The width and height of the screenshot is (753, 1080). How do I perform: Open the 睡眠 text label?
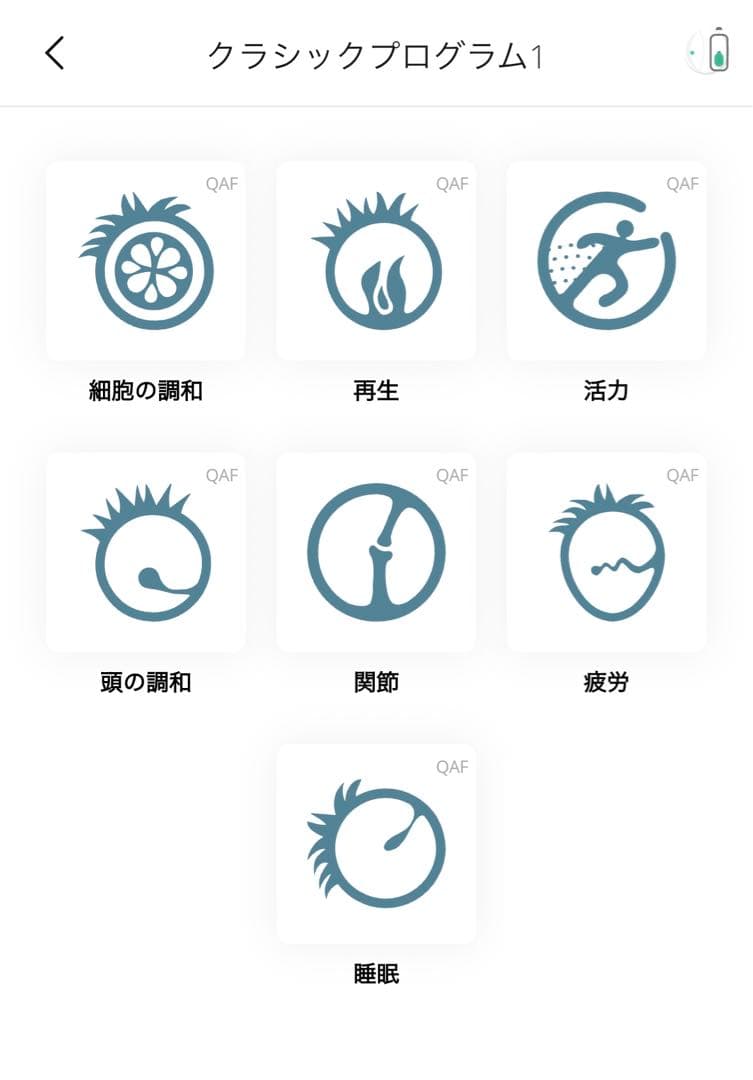(376, 975)
